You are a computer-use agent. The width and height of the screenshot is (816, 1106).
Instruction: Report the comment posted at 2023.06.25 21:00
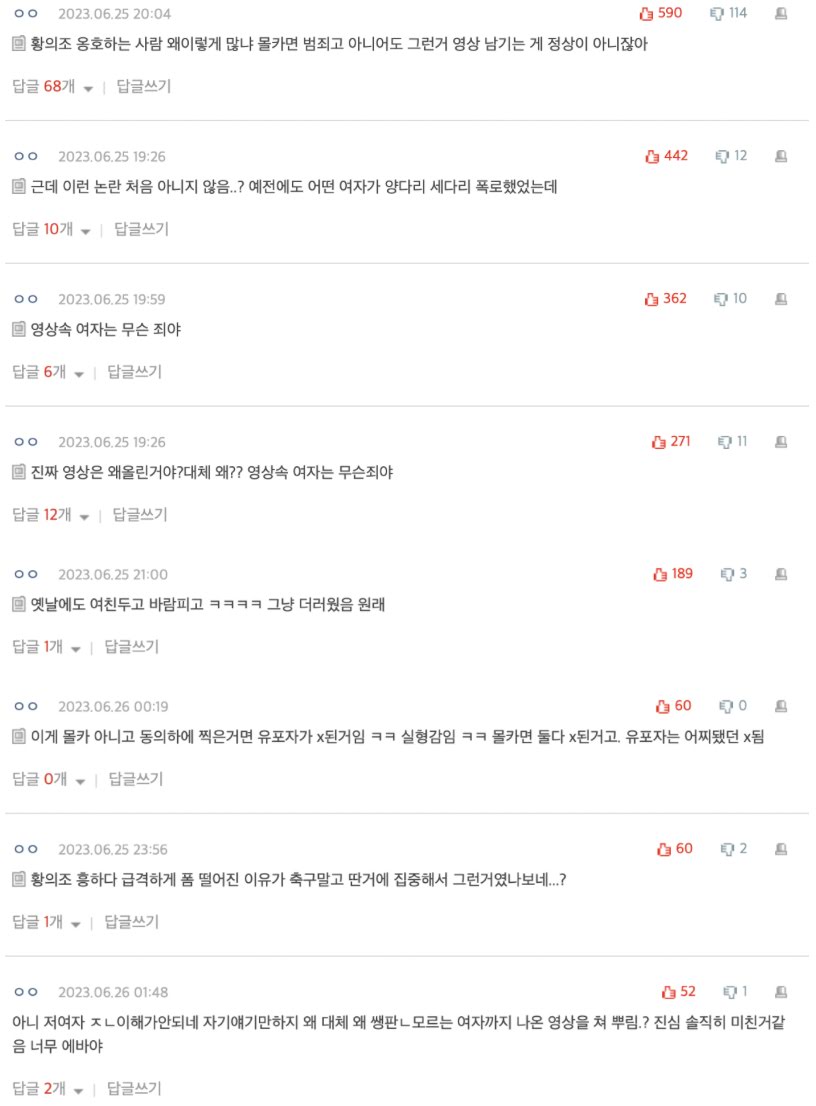781,574
